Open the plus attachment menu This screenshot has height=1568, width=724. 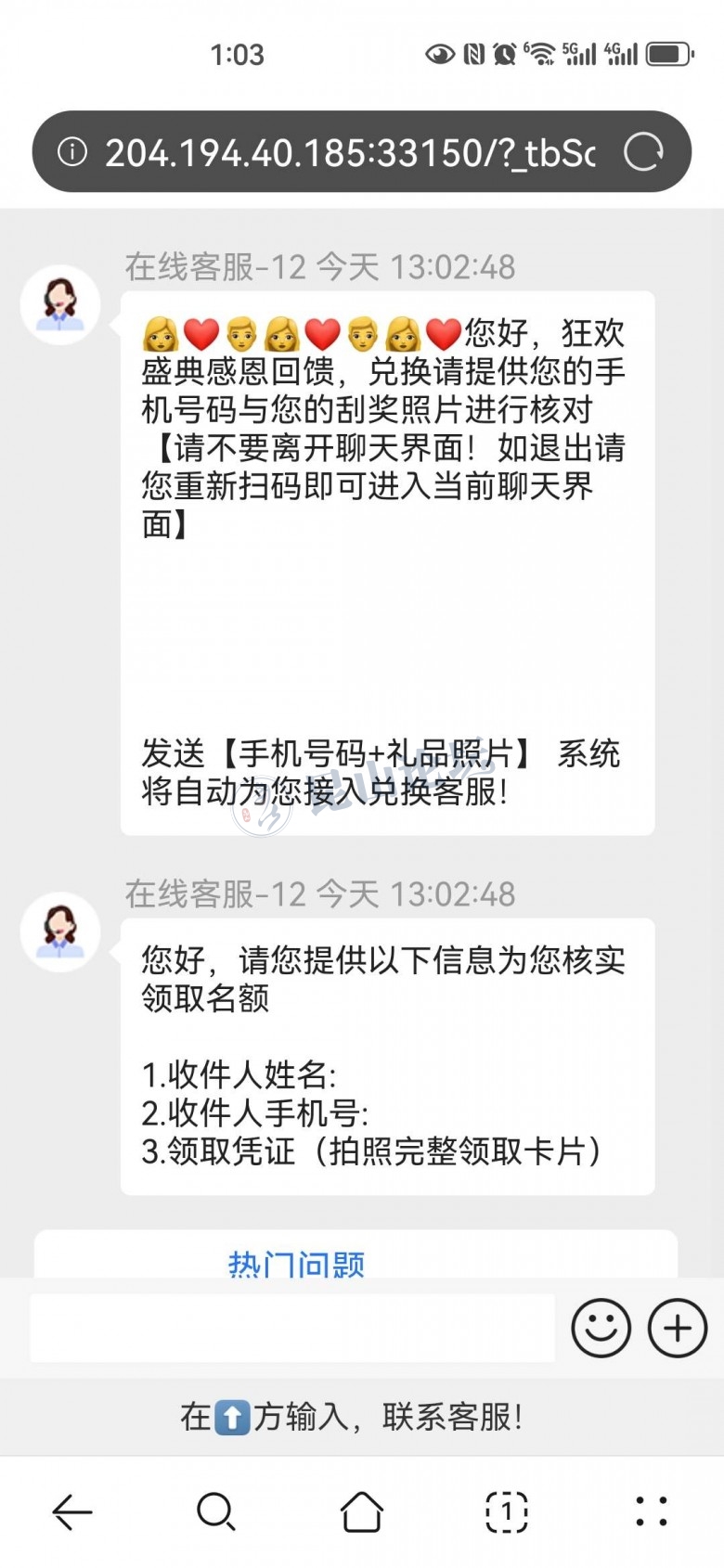click(x=677, y=1328)
